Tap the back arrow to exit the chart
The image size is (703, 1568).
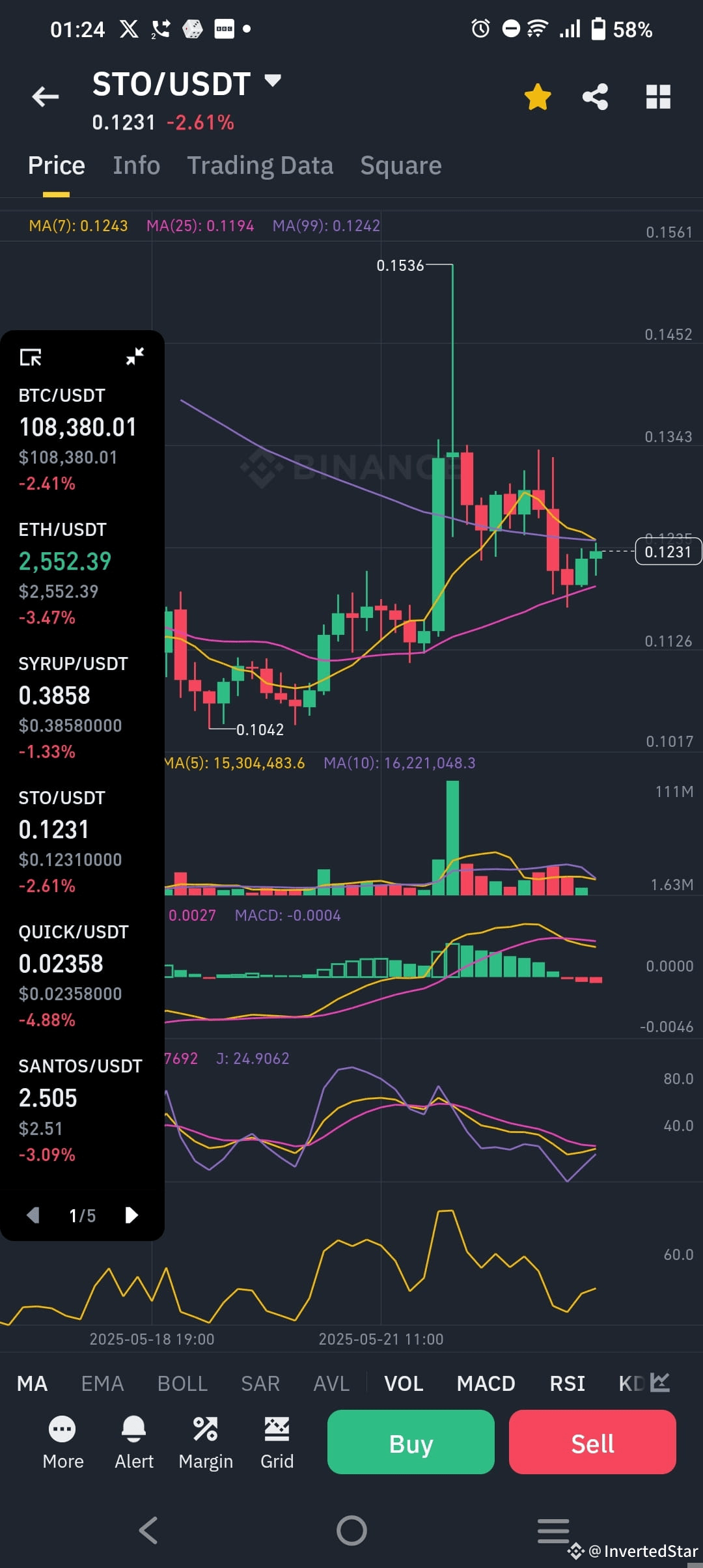[44, 96]
